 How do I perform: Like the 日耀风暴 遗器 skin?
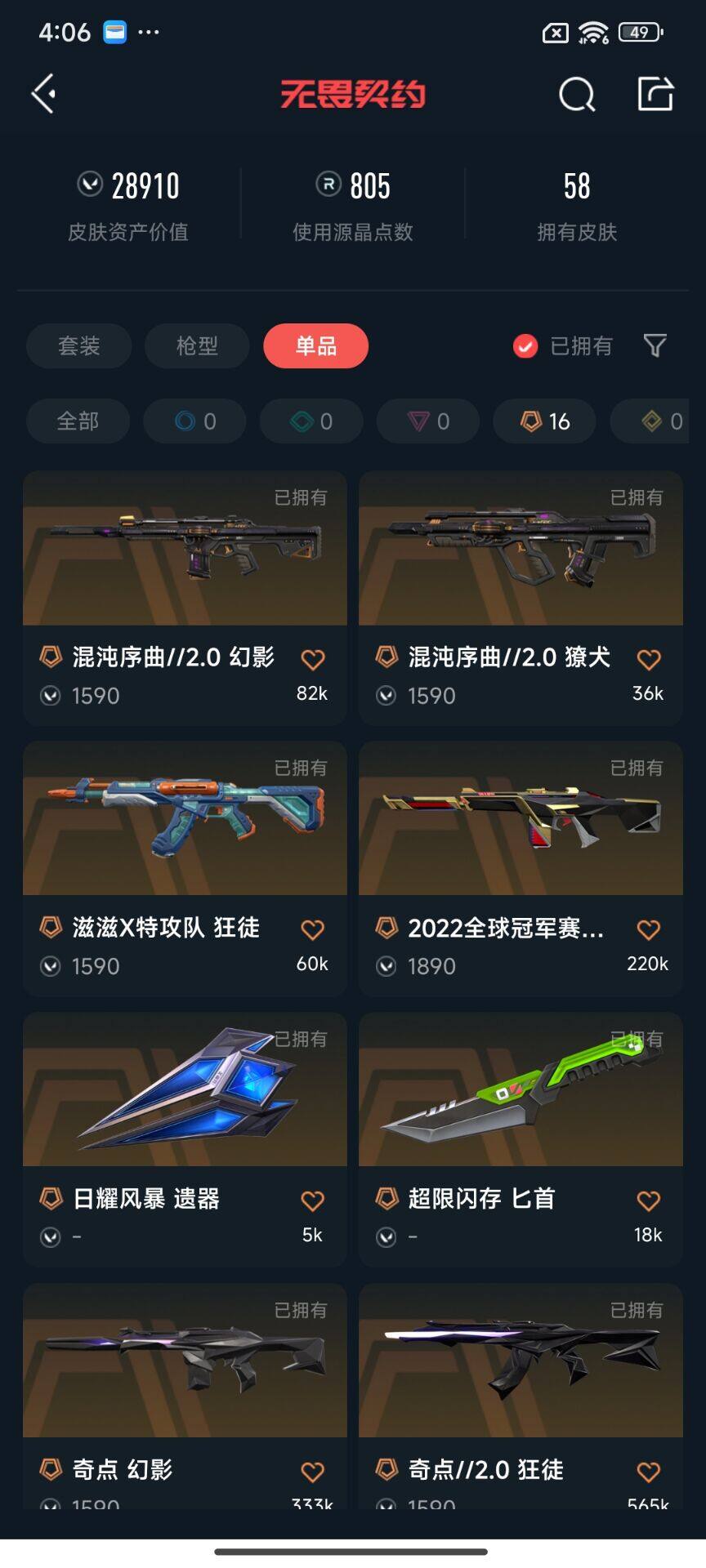313,1200
